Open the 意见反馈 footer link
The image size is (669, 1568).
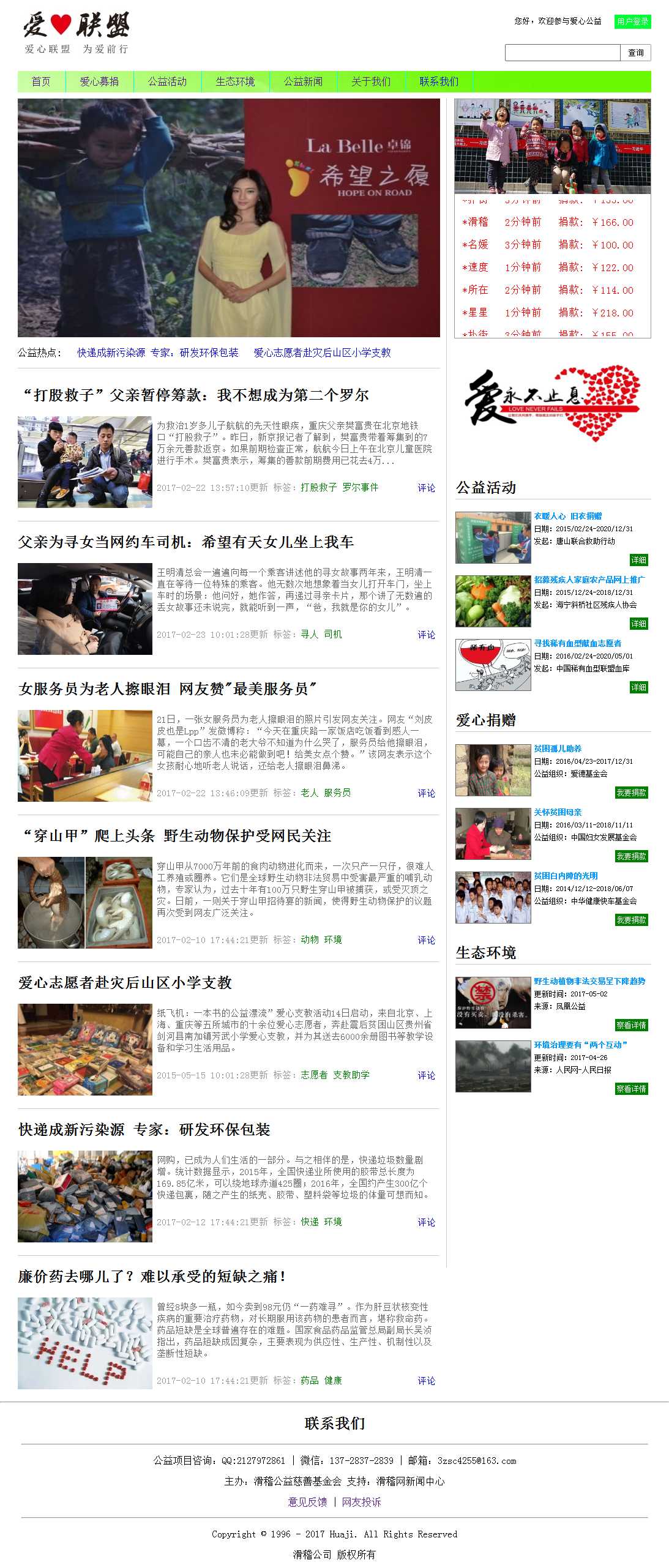point(307,1502)
